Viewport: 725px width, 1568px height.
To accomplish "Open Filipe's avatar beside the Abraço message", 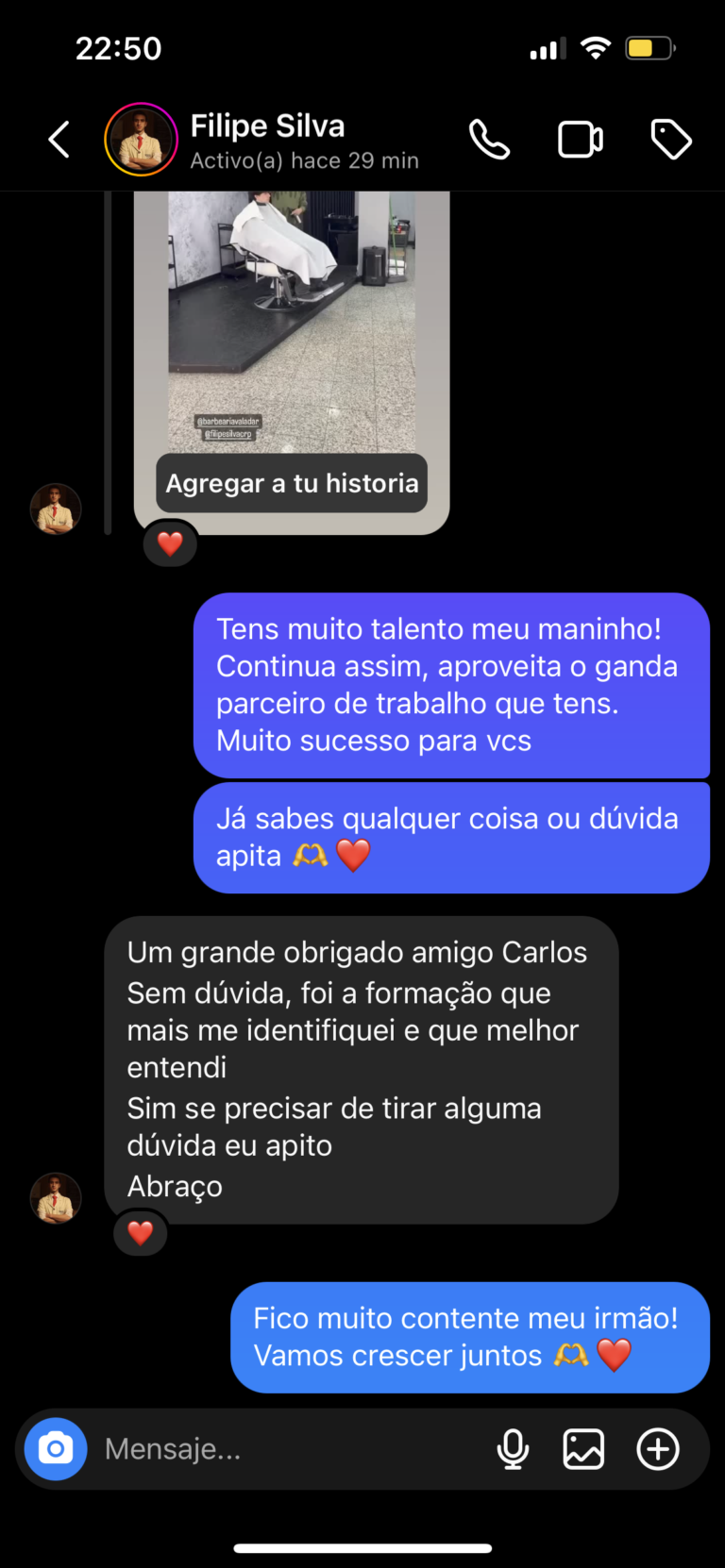I will click(x=56, y=1197).
